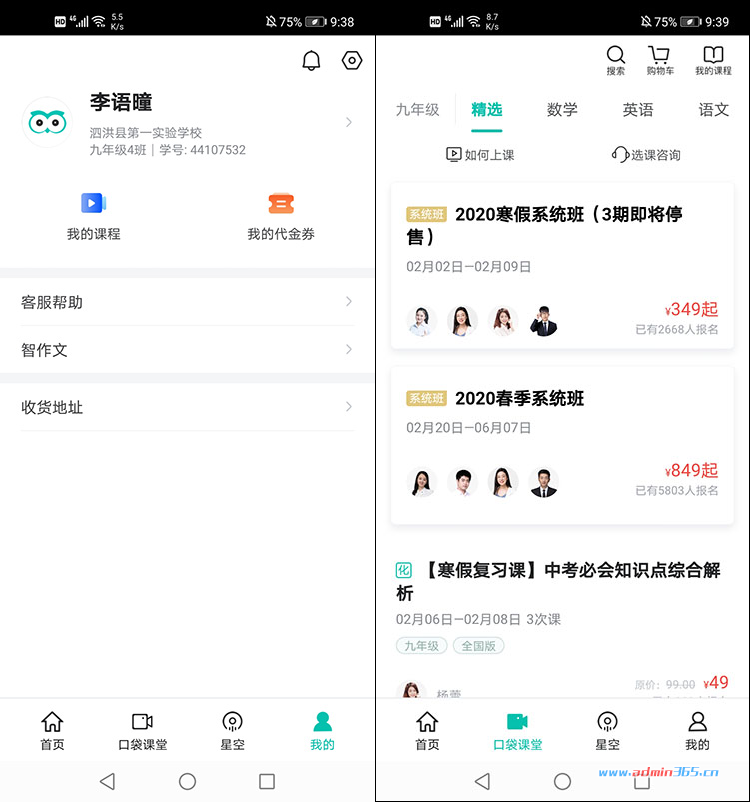This screenshot has height=802, width=750.
Task: Open settings via the hexagon icon
Action: tap(351, 61)
